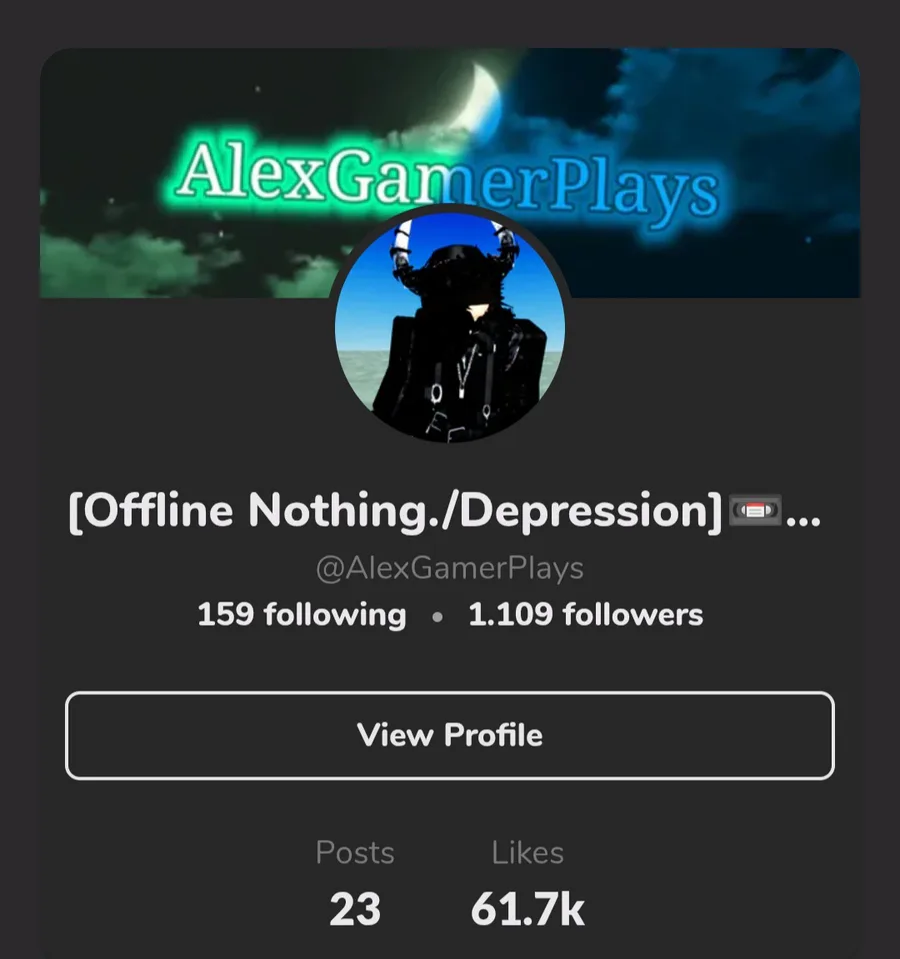Open the 1.109 followers list
This screenshot has height=959, width=900.
[585, 614]
